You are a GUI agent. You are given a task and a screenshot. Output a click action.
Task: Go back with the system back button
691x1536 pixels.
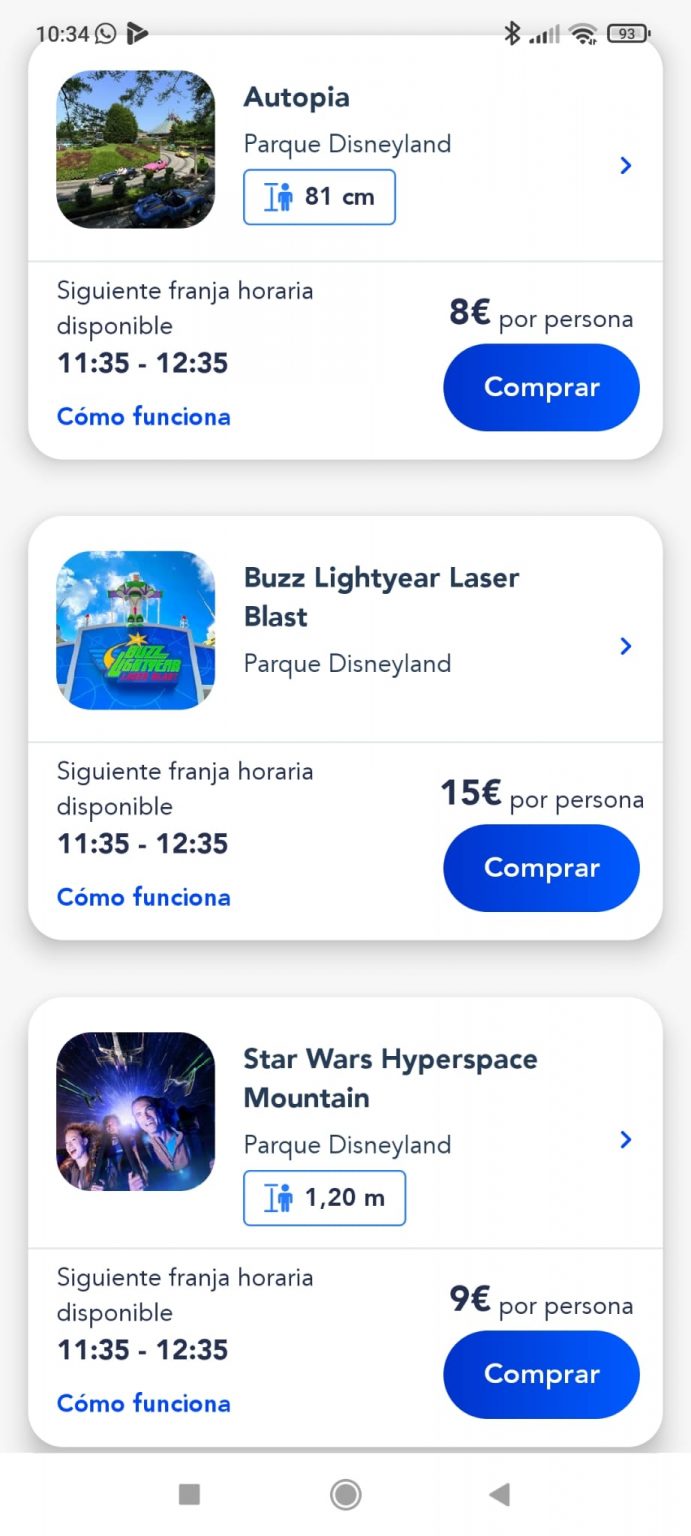(499, 1495)
